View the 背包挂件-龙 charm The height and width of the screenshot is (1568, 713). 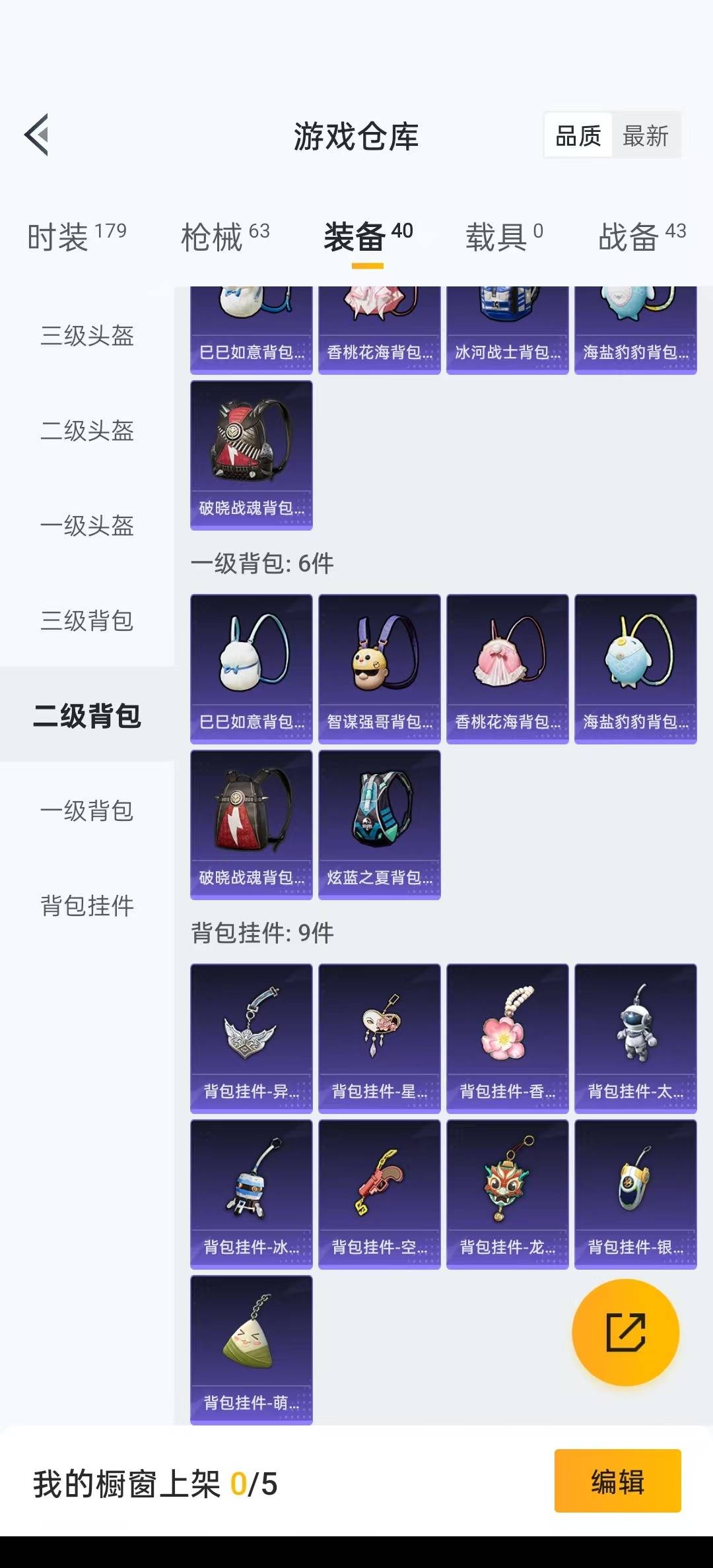[x=507, y=1194]
